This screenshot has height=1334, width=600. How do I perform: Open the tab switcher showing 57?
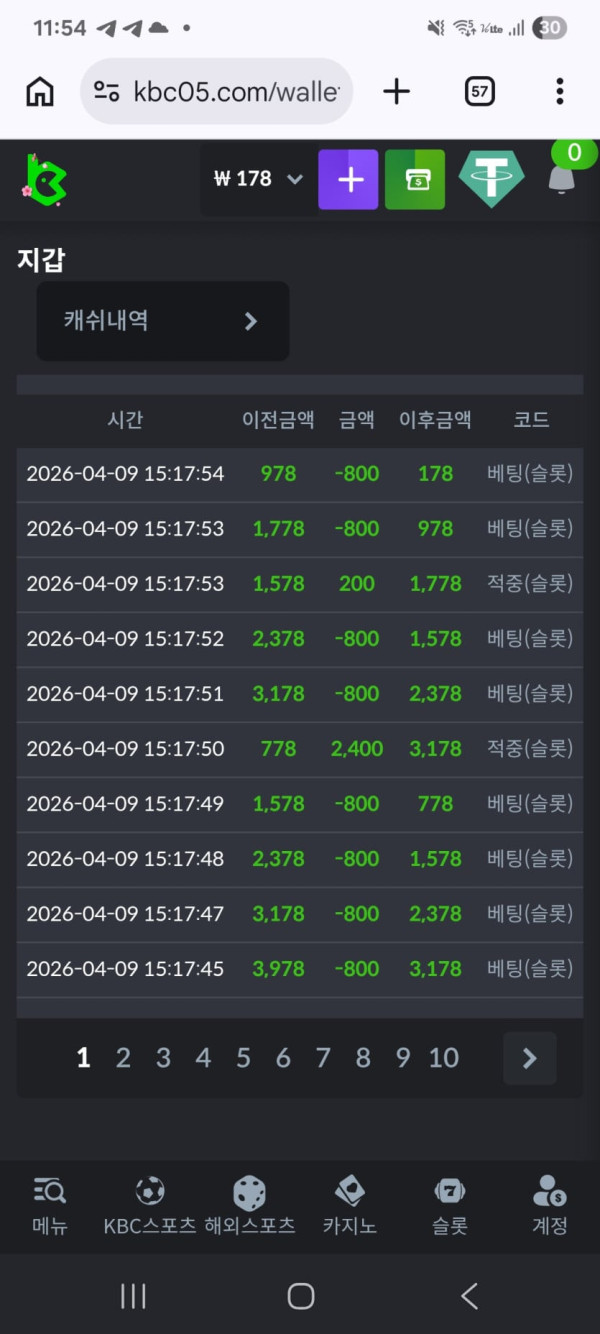click(480, 92)
